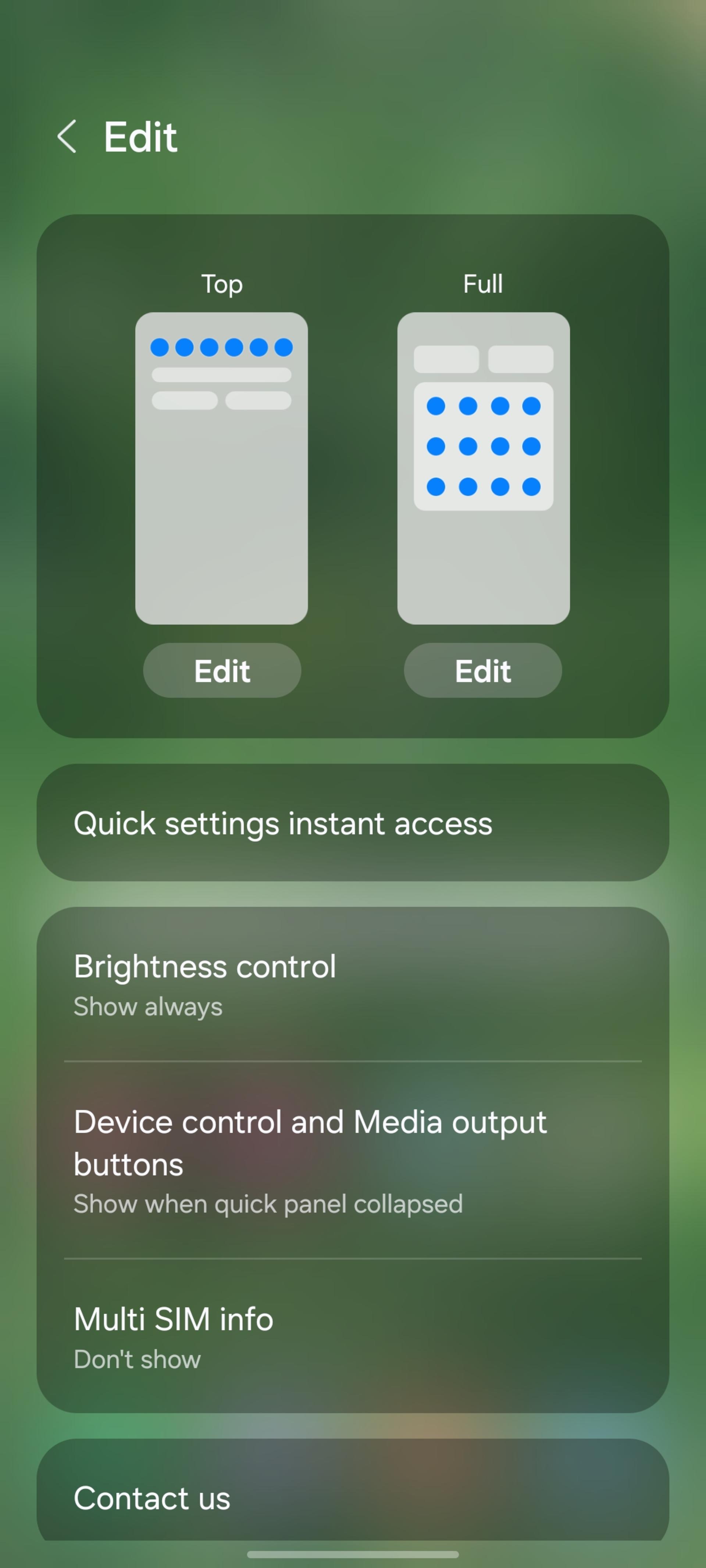Open Quick settings instant access
The height and width of the screenshot is (1568, 706).
click(353, 823)
